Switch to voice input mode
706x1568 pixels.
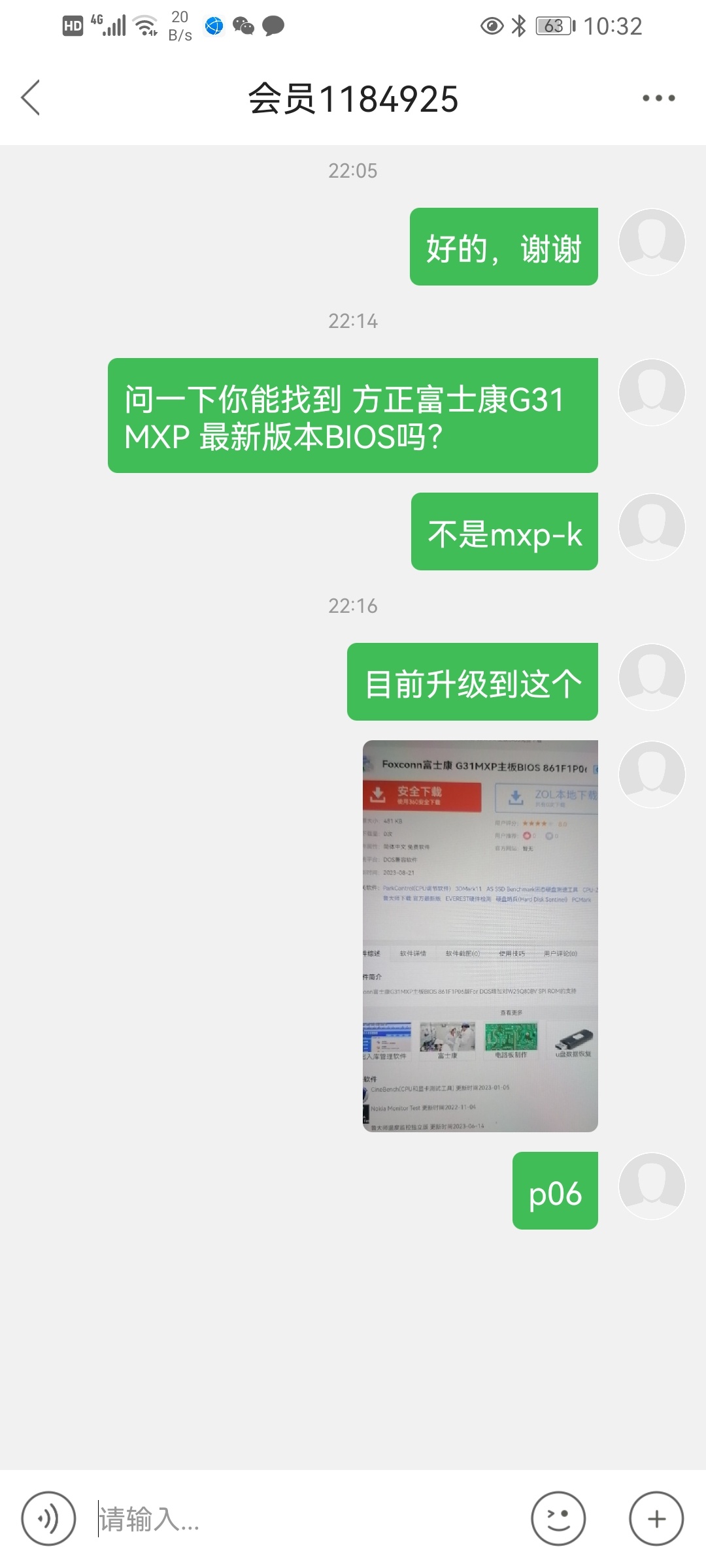point(48,1518)
